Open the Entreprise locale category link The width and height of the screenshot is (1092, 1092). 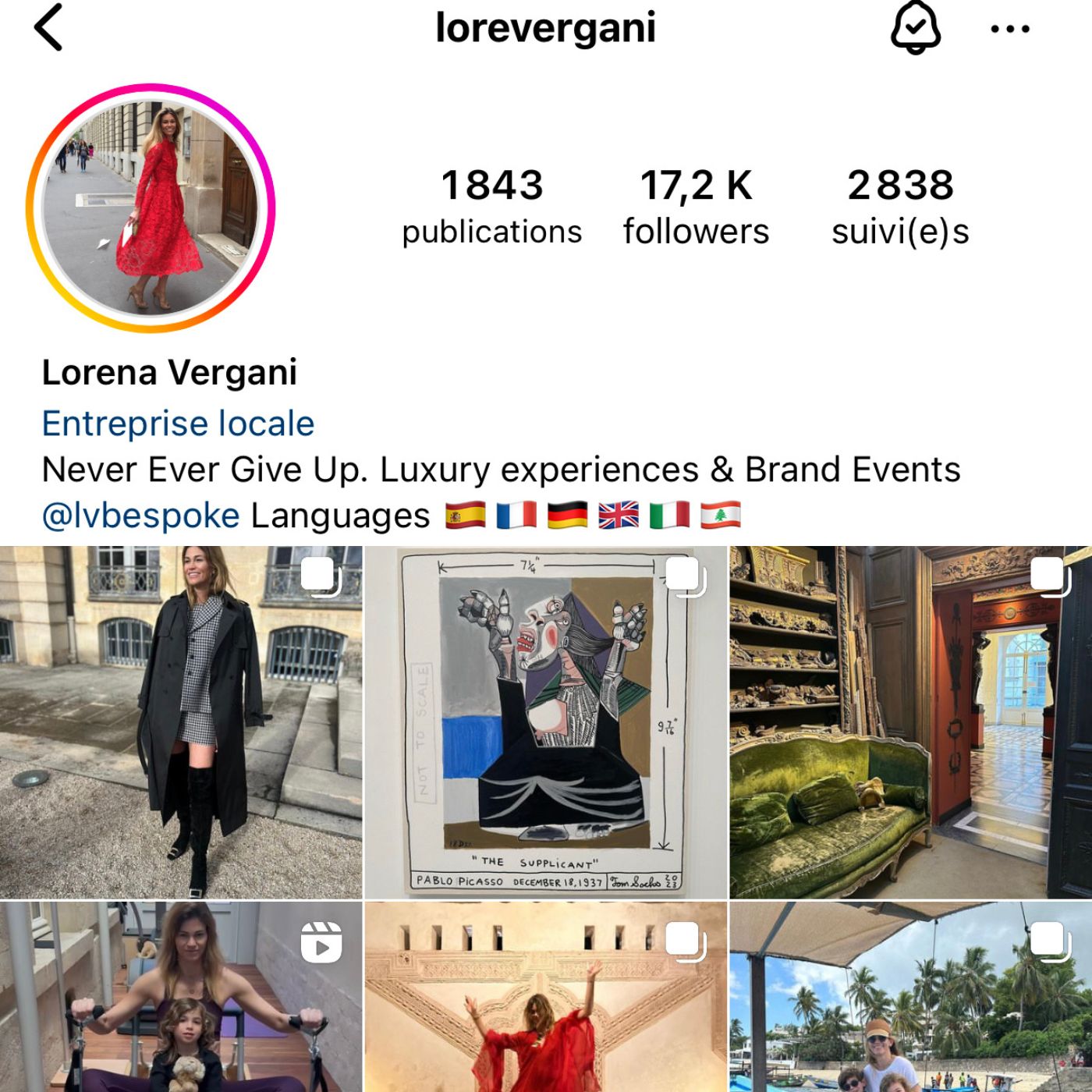pos(178,424)
